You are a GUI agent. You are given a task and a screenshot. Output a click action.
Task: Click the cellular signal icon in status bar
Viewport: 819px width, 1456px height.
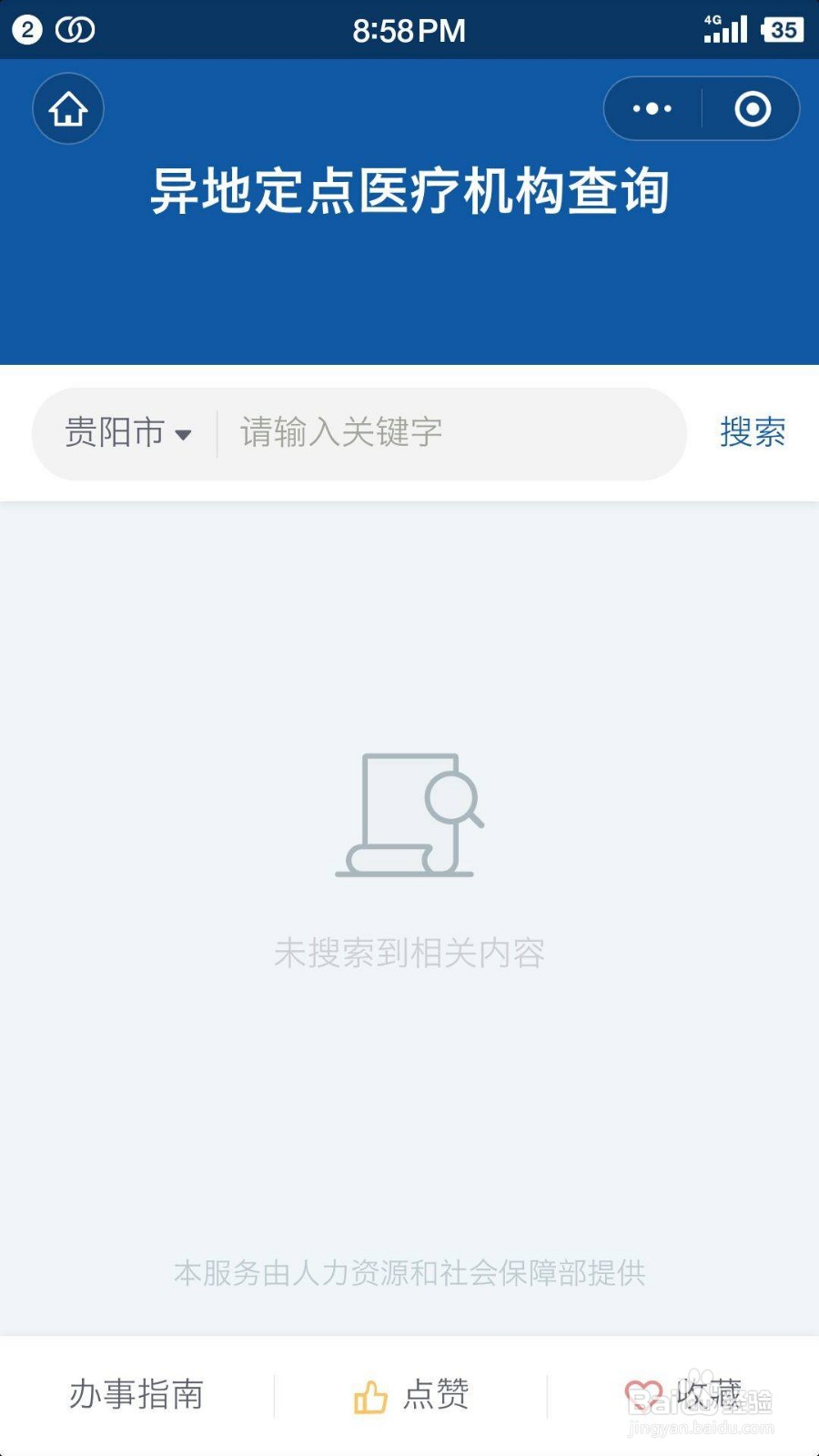[x=728, y=28]
